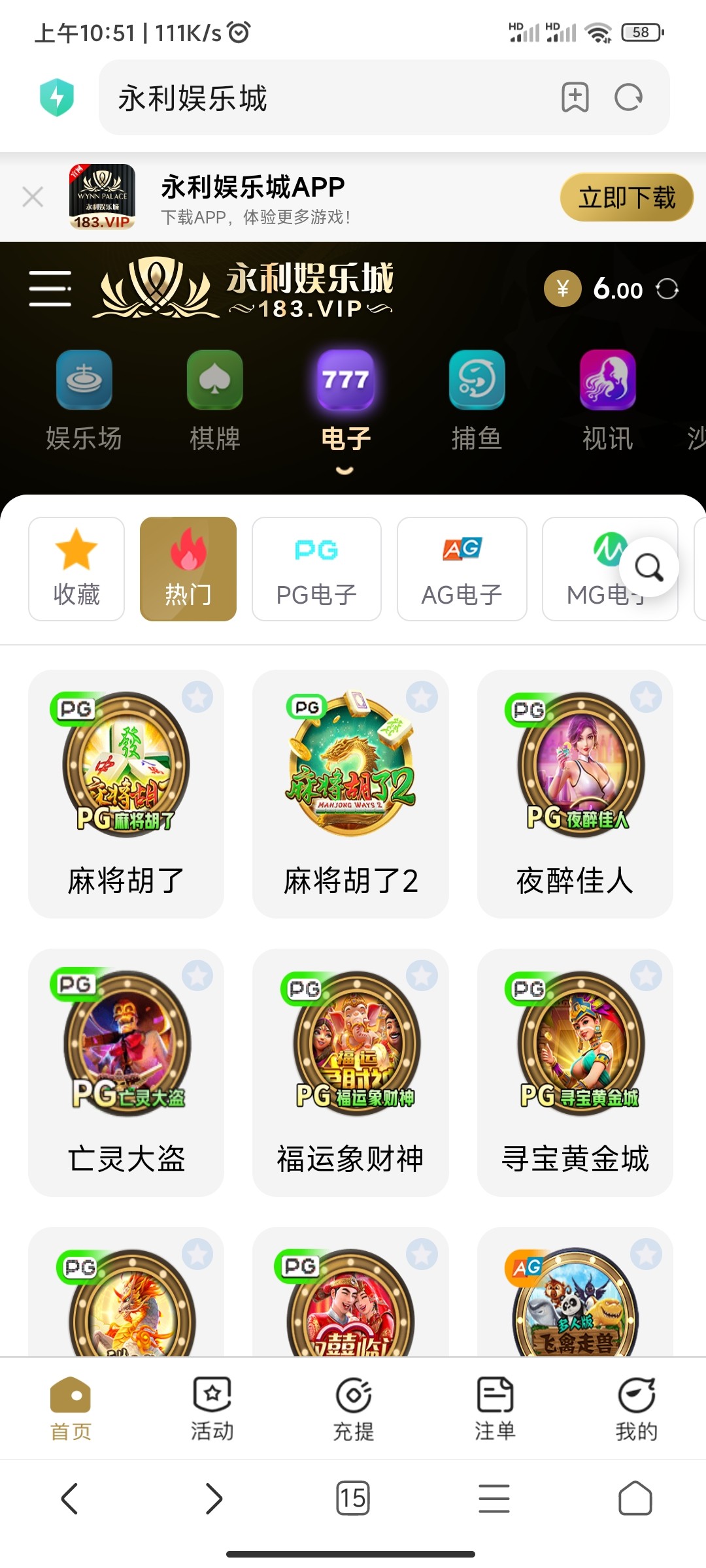
Task: Open the game search magnifier icon
Action: pos(649,568)
